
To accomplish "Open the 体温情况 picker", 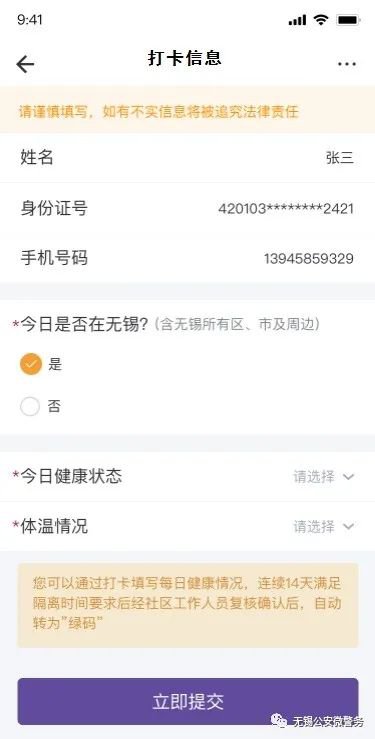I will [188, 526].
